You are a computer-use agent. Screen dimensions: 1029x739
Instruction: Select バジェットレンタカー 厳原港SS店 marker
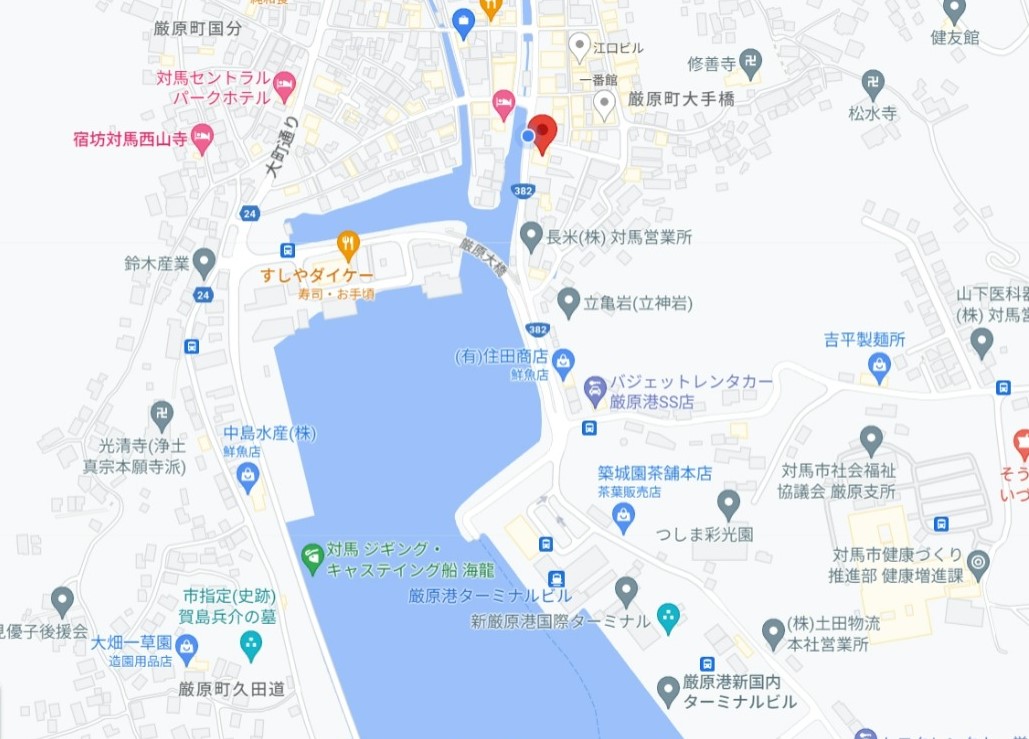pos(595,386)
